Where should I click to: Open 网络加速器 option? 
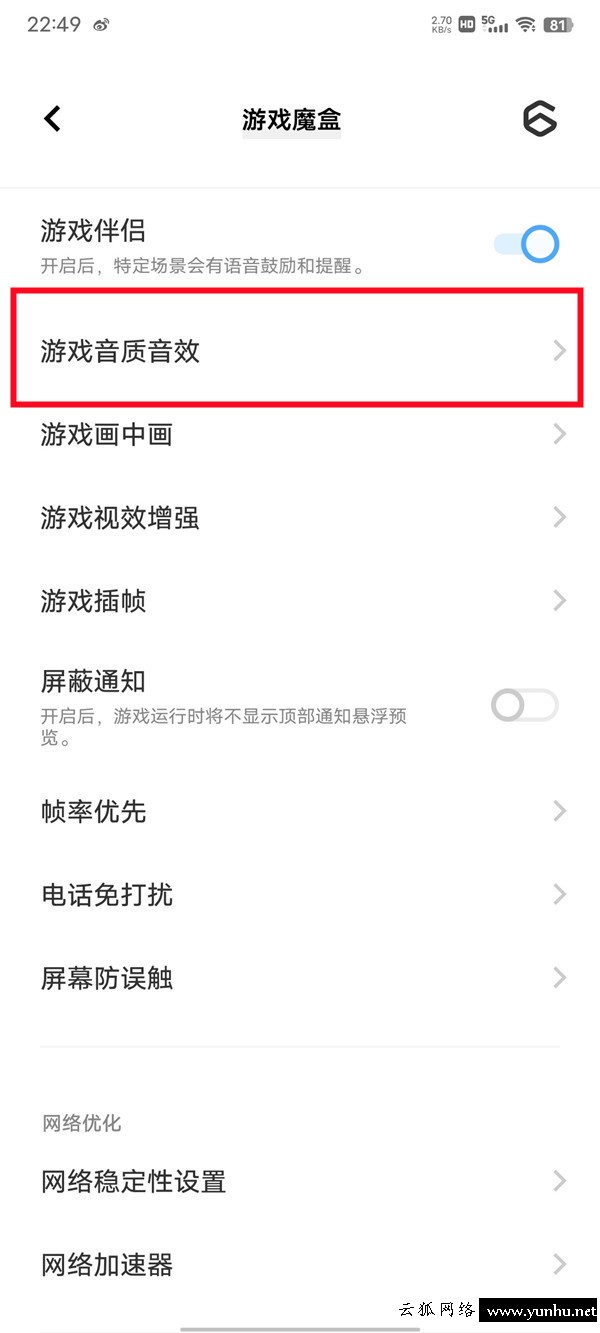click(x=300, y=1264)
